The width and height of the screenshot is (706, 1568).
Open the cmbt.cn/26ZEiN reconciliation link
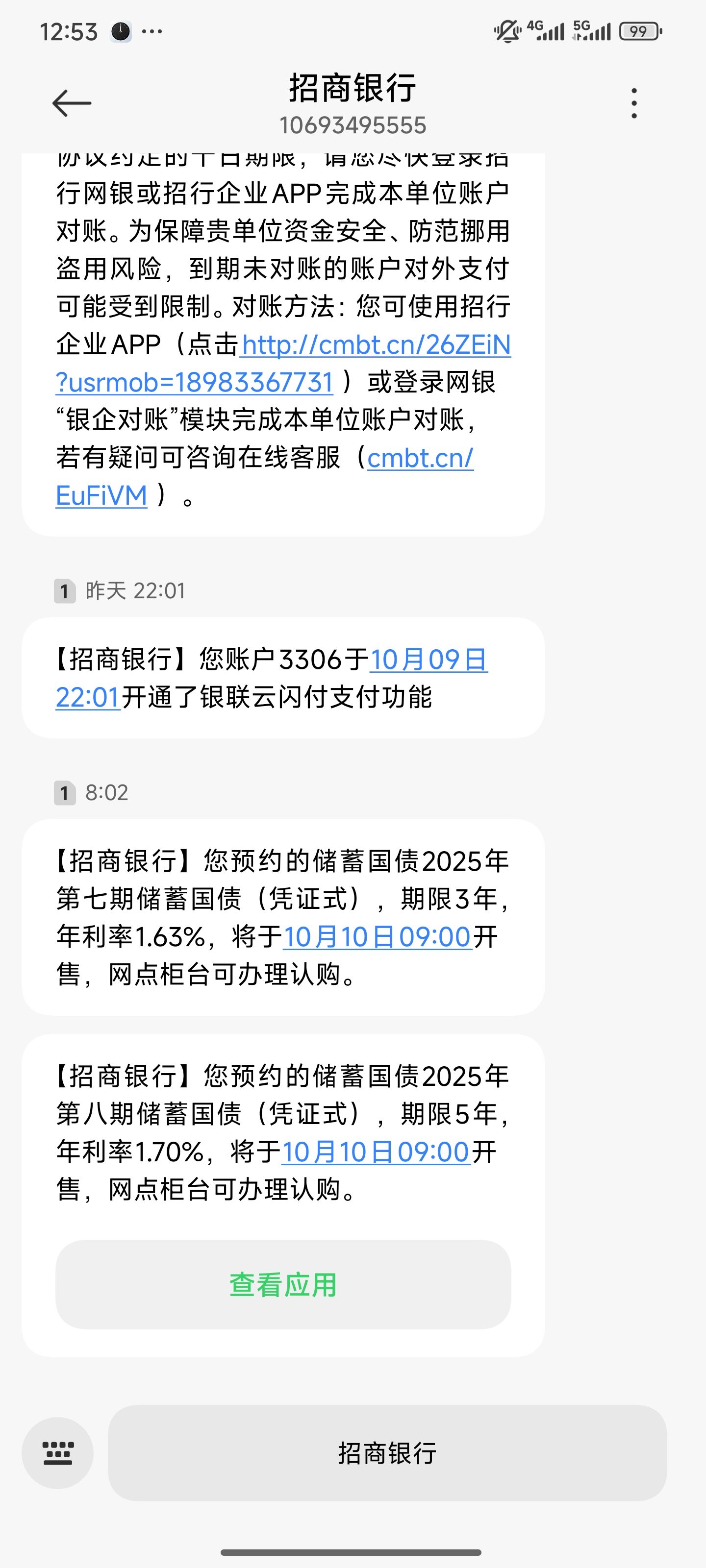tap(376, 345)
